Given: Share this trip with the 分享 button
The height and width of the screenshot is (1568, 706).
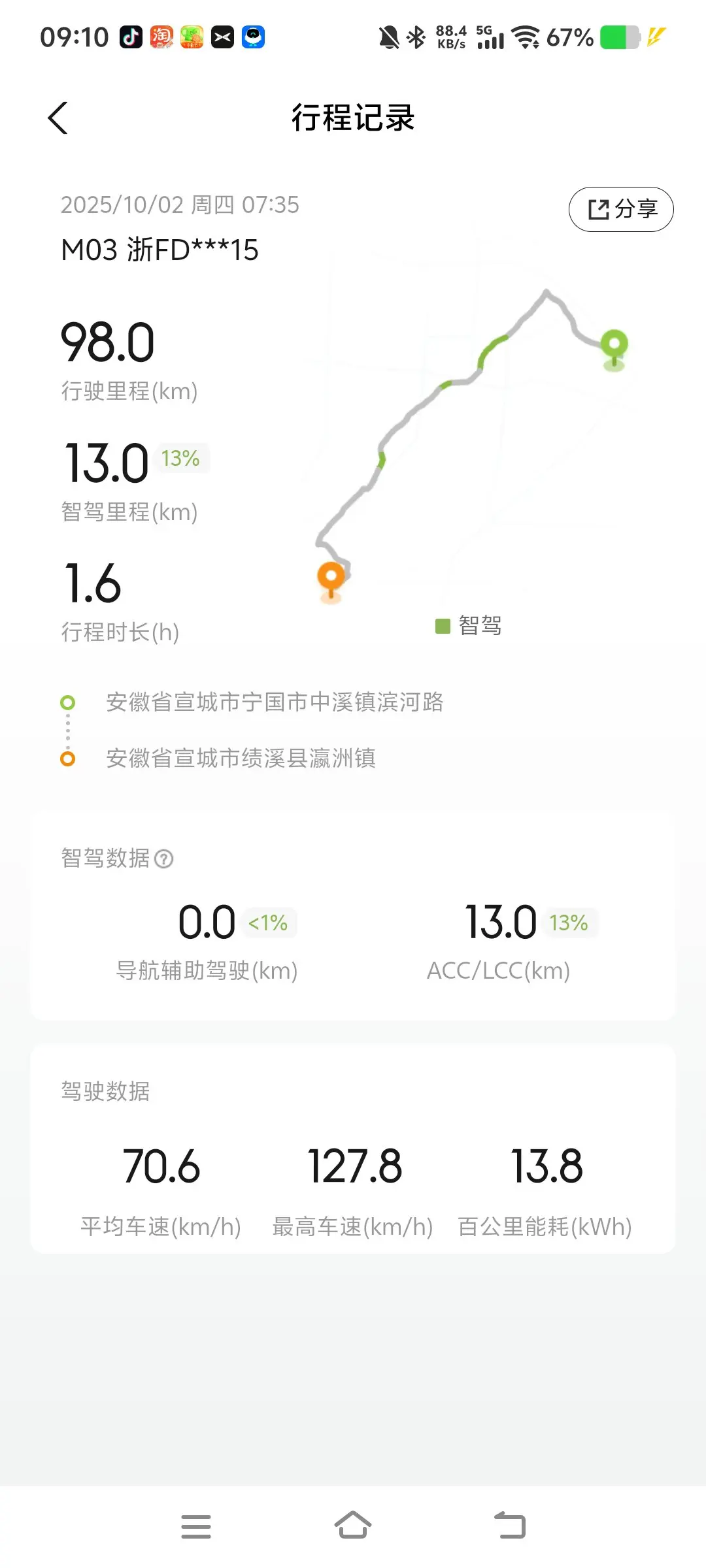Looking at the screenshot, I should (621, 209).
